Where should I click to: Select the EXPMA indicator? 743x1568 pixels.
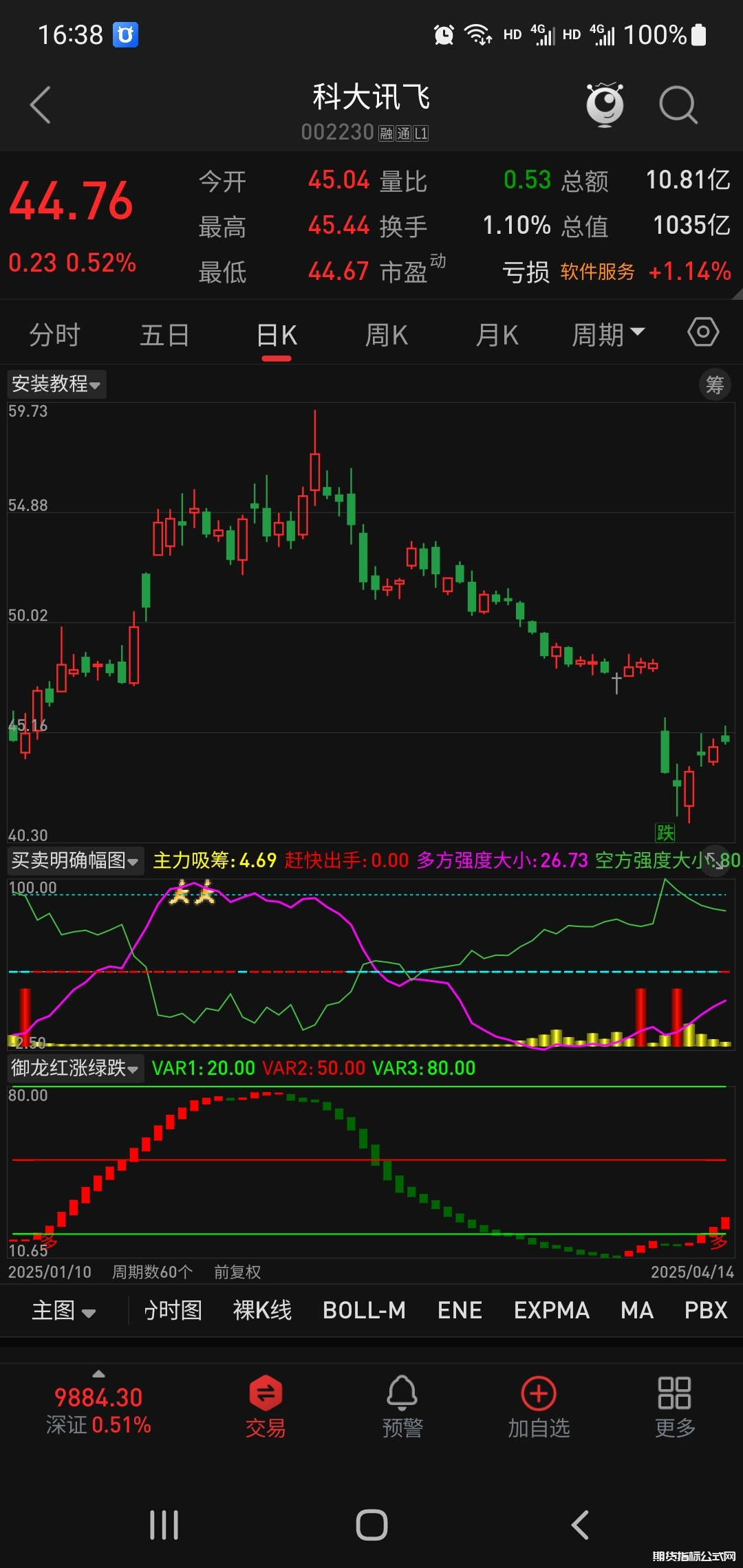coord(551,1310)
